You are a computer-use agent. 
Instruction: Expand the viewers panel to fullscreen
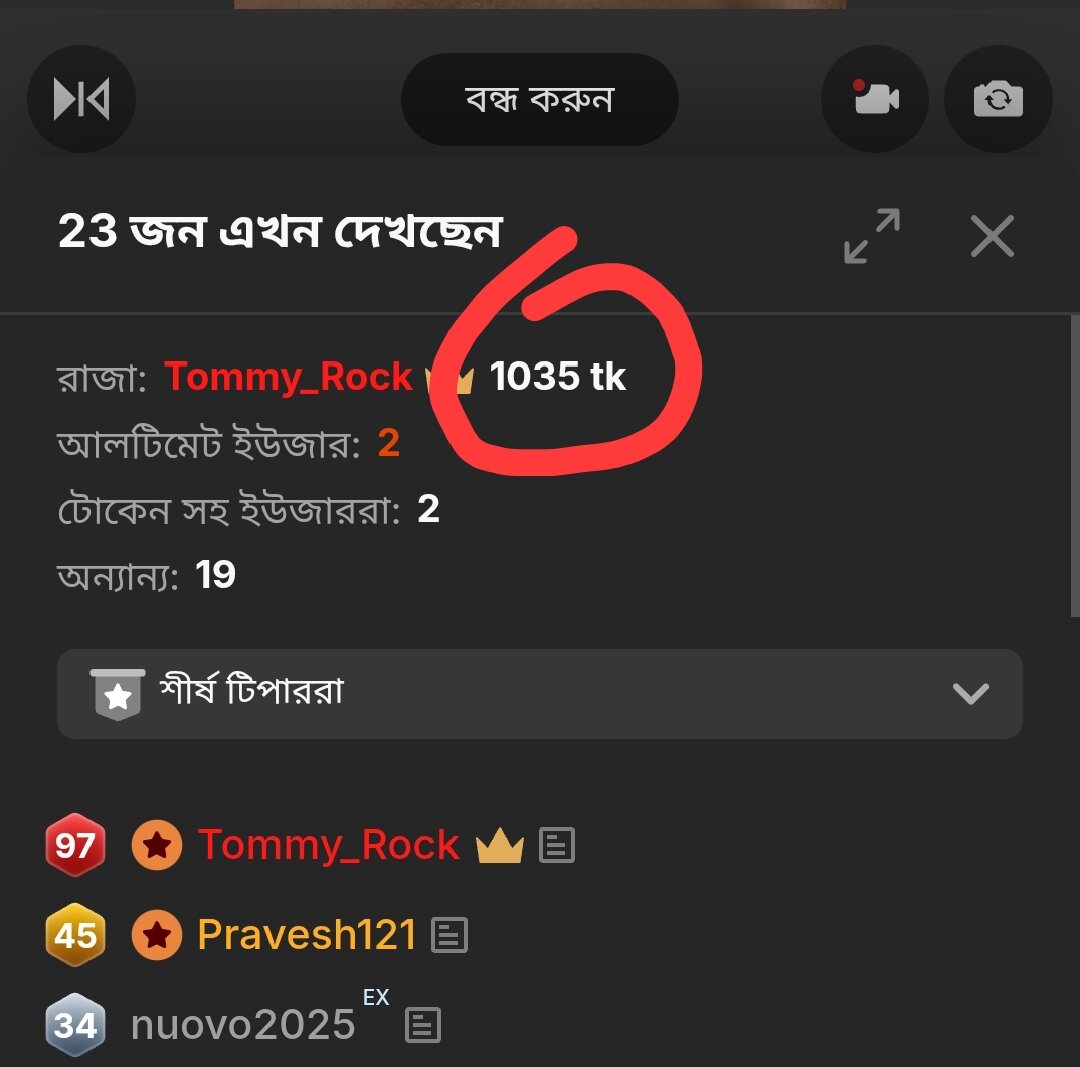coord(872,236)
